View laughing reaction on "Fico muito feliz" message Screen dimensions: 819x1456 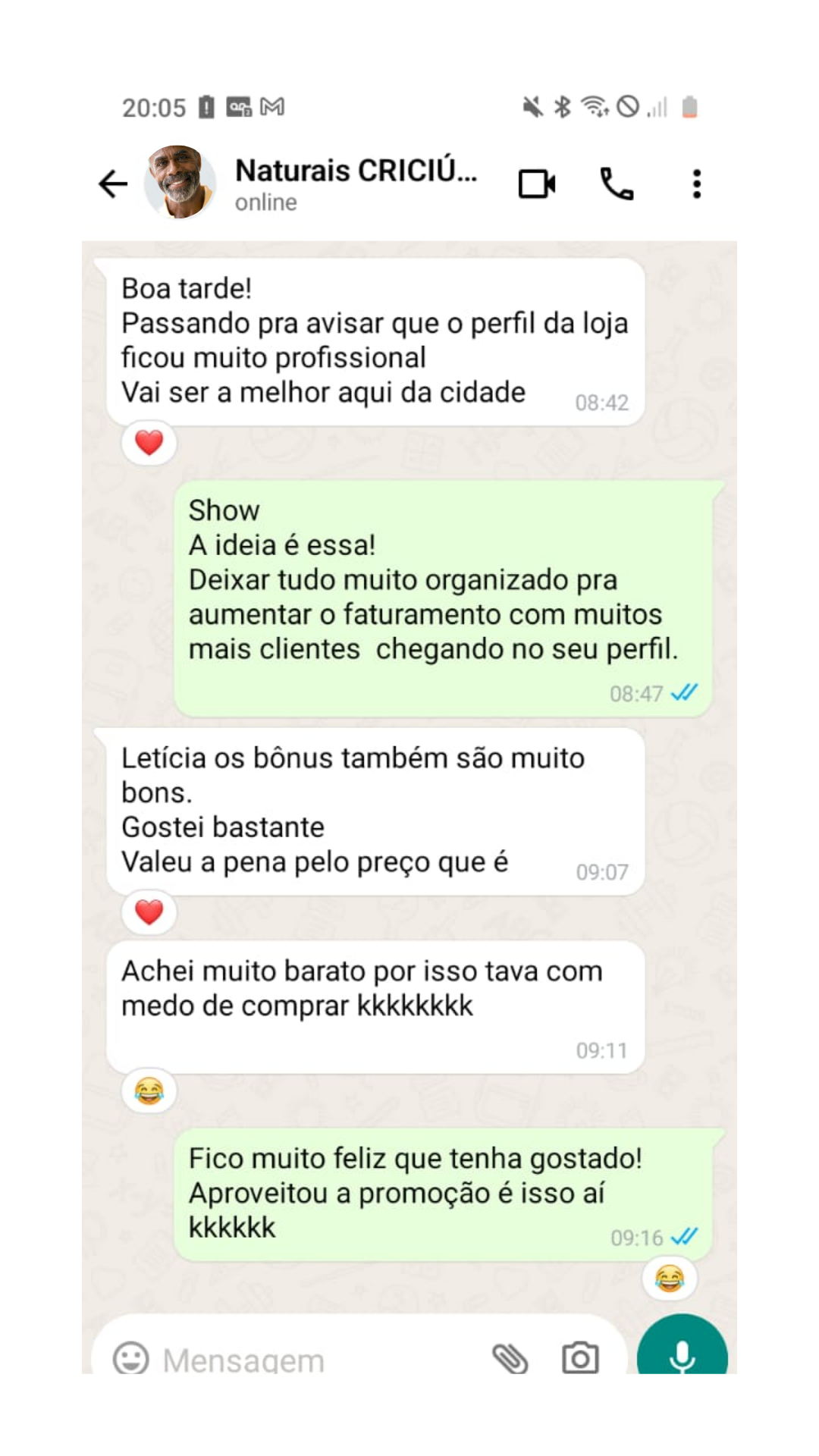pos(670,1279)
